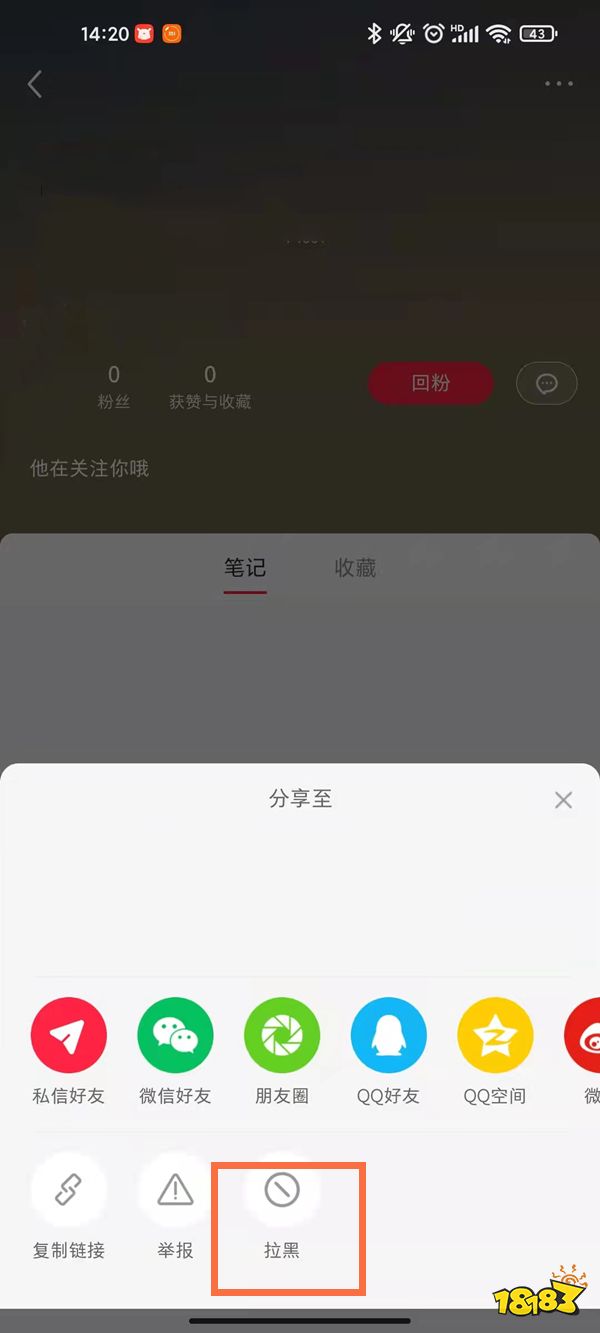The height and width of the screenshot is (1333, 600).
Task: Open the three-dot overflow menu
Action: (x=559, y=84)
